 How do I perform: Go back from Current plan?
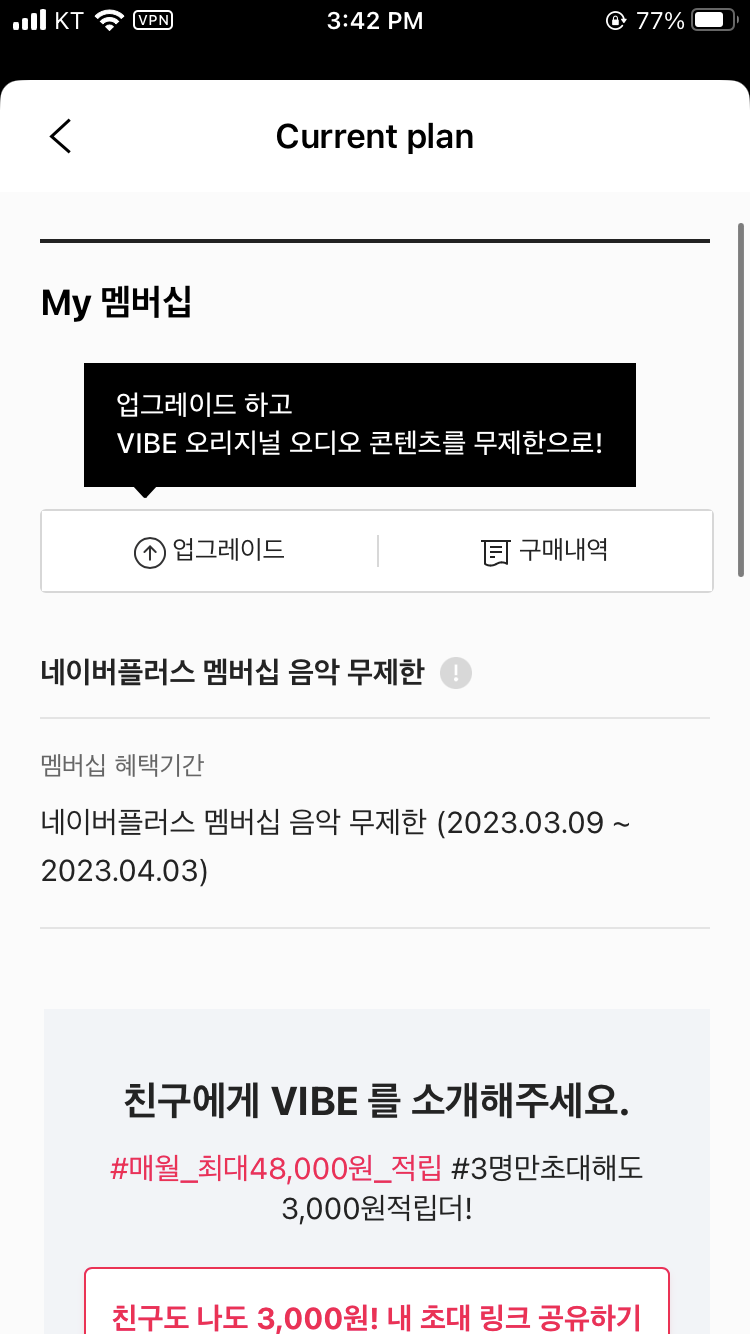(x=61, y=136)
